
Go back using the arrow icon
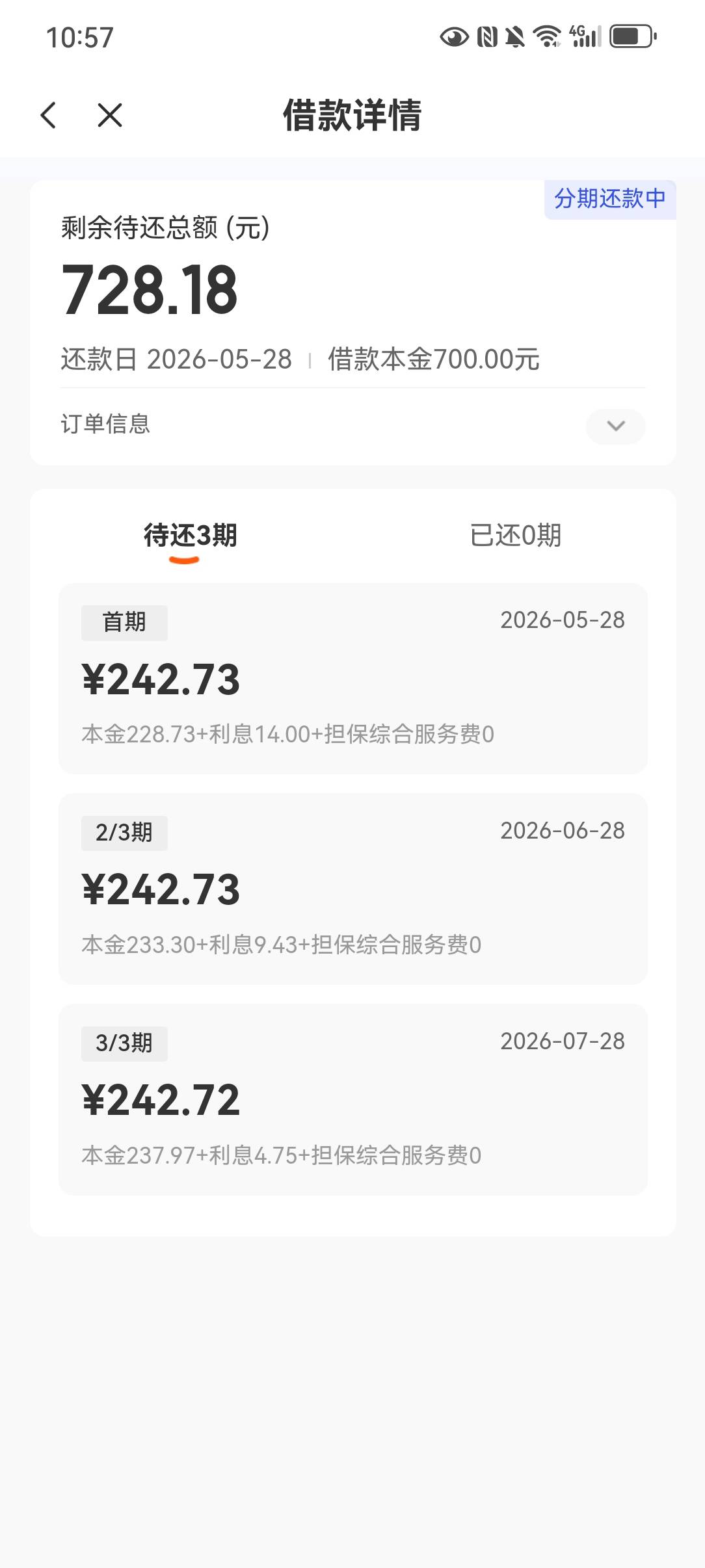[49, 115]
